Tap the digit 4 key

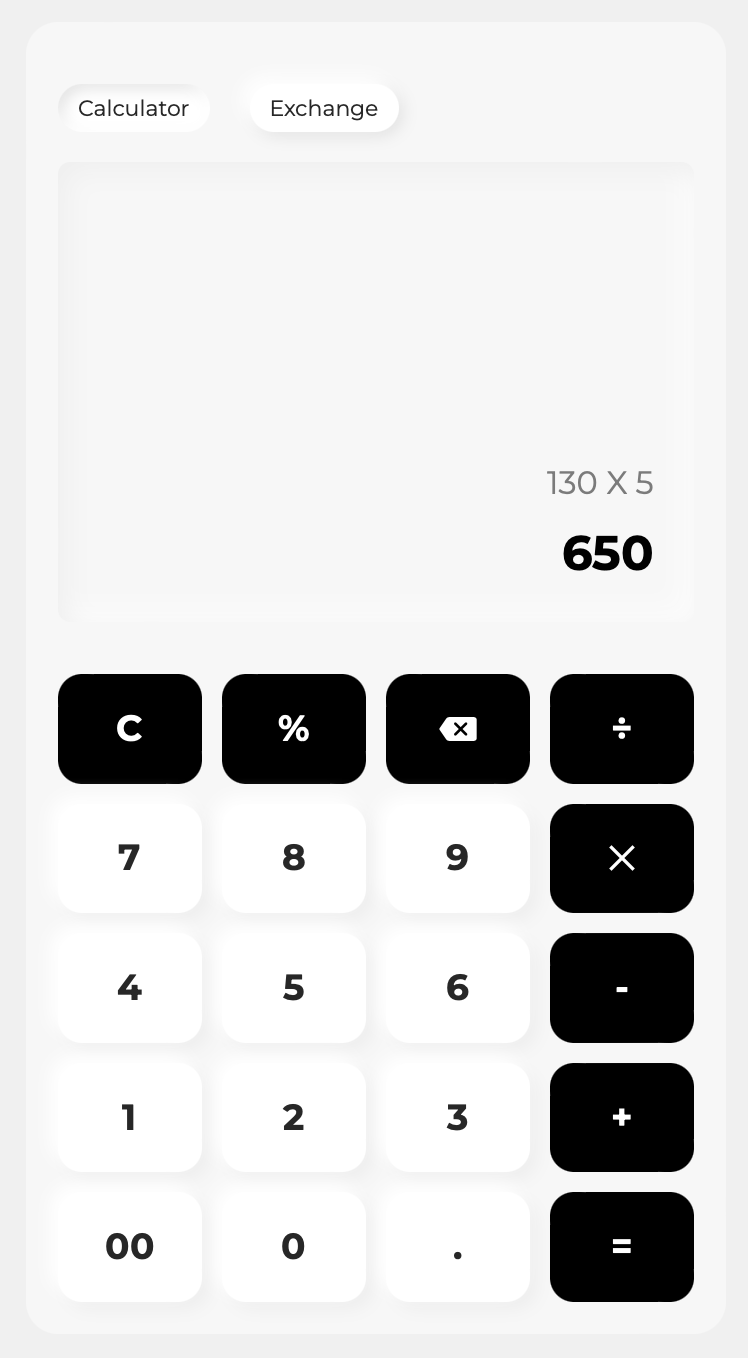coord(129,988)
